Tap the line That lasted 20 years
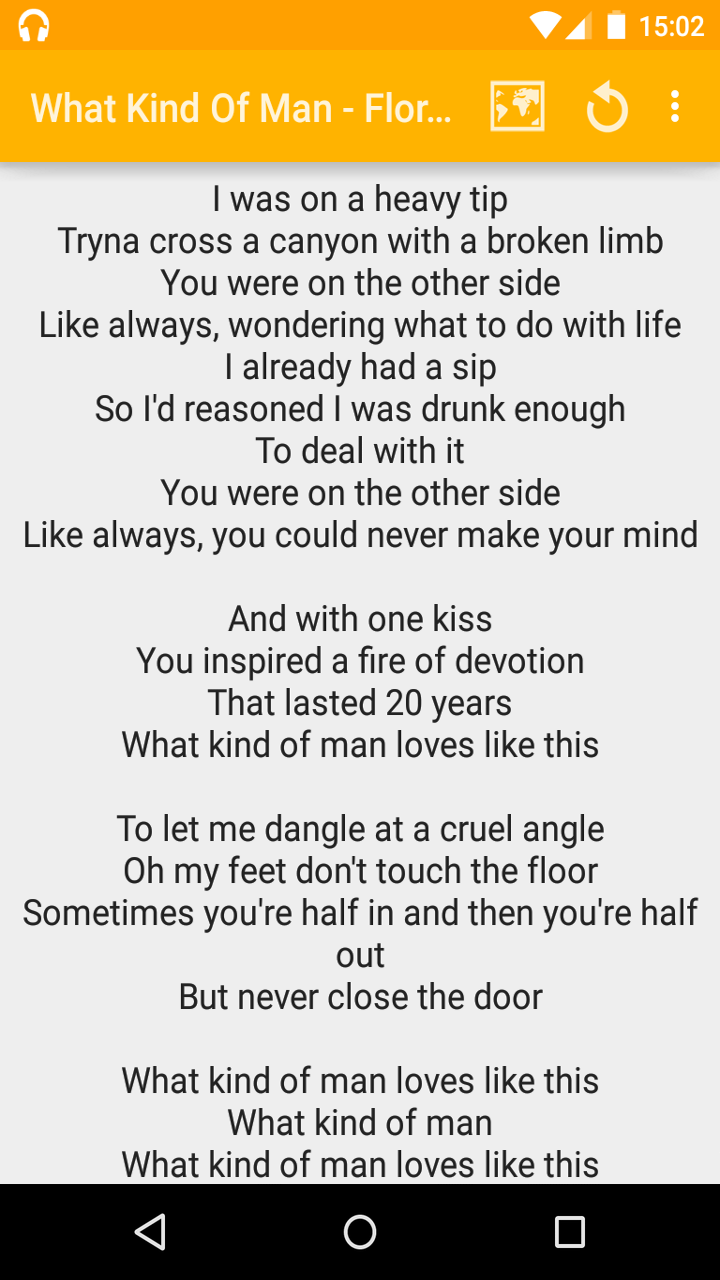The width and height of the screenshot is (720, 1280). pos(360,702)
